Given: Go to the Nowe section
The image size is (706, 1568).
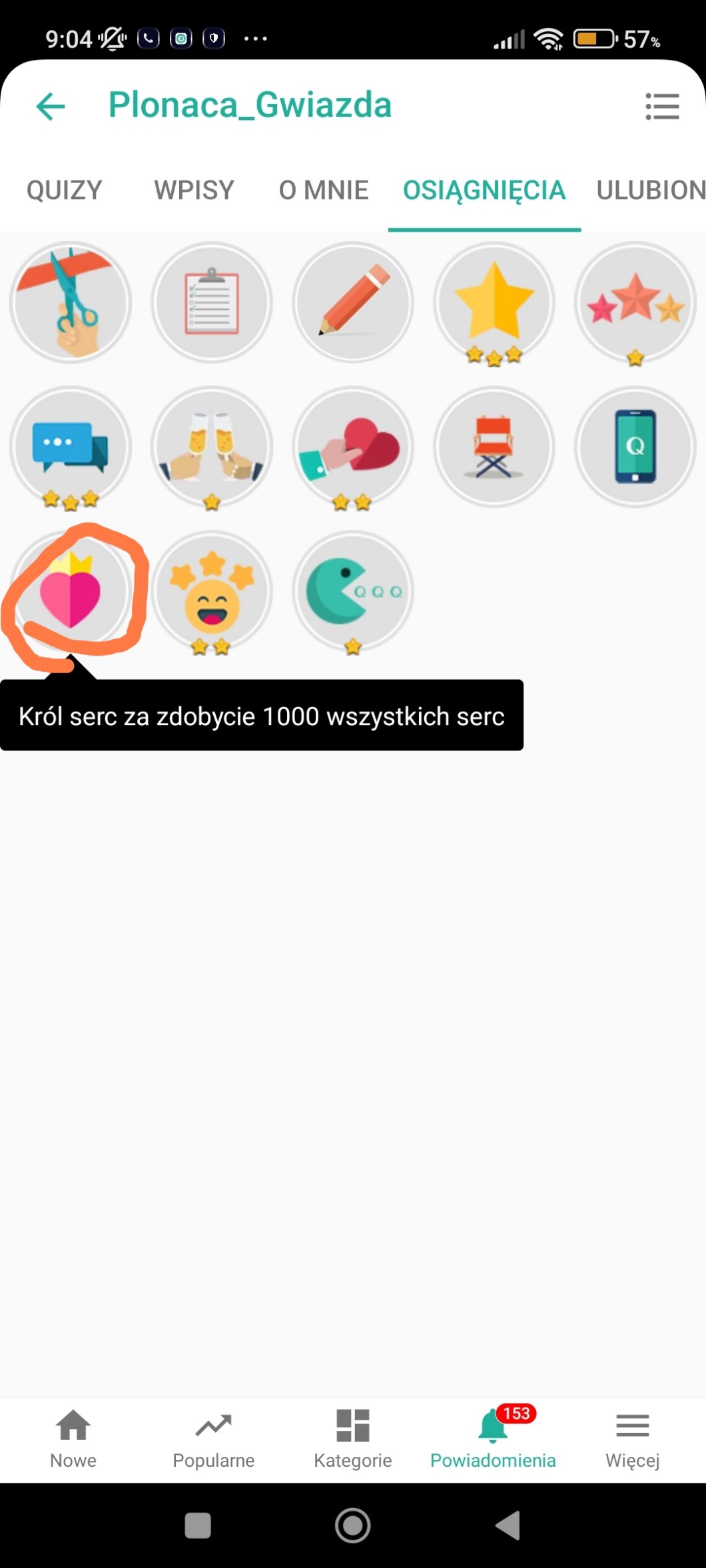Looking at the screenshot, I should (73, 1438).
